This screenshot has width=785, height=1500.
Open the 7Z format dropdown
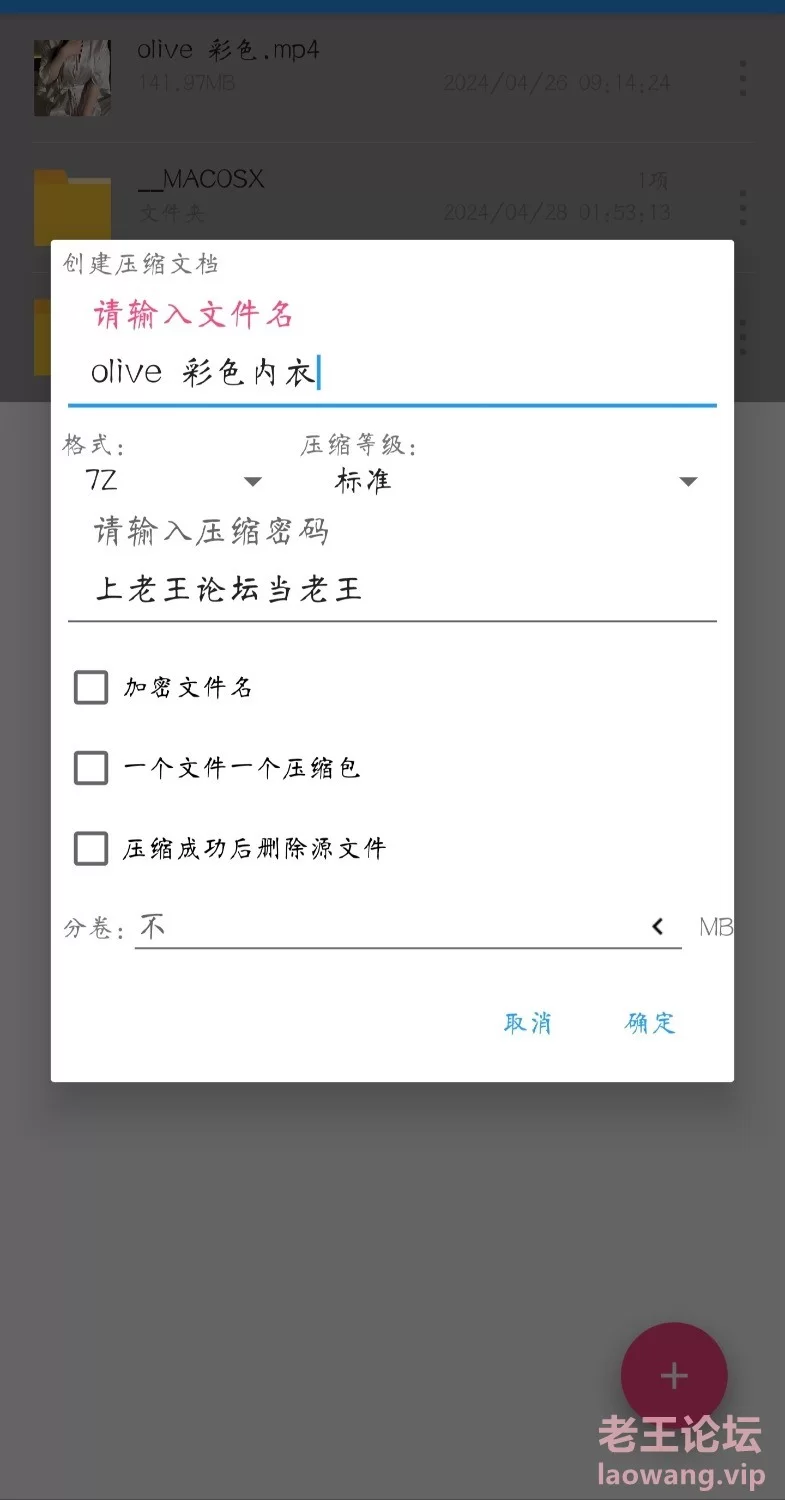point(174,481)
